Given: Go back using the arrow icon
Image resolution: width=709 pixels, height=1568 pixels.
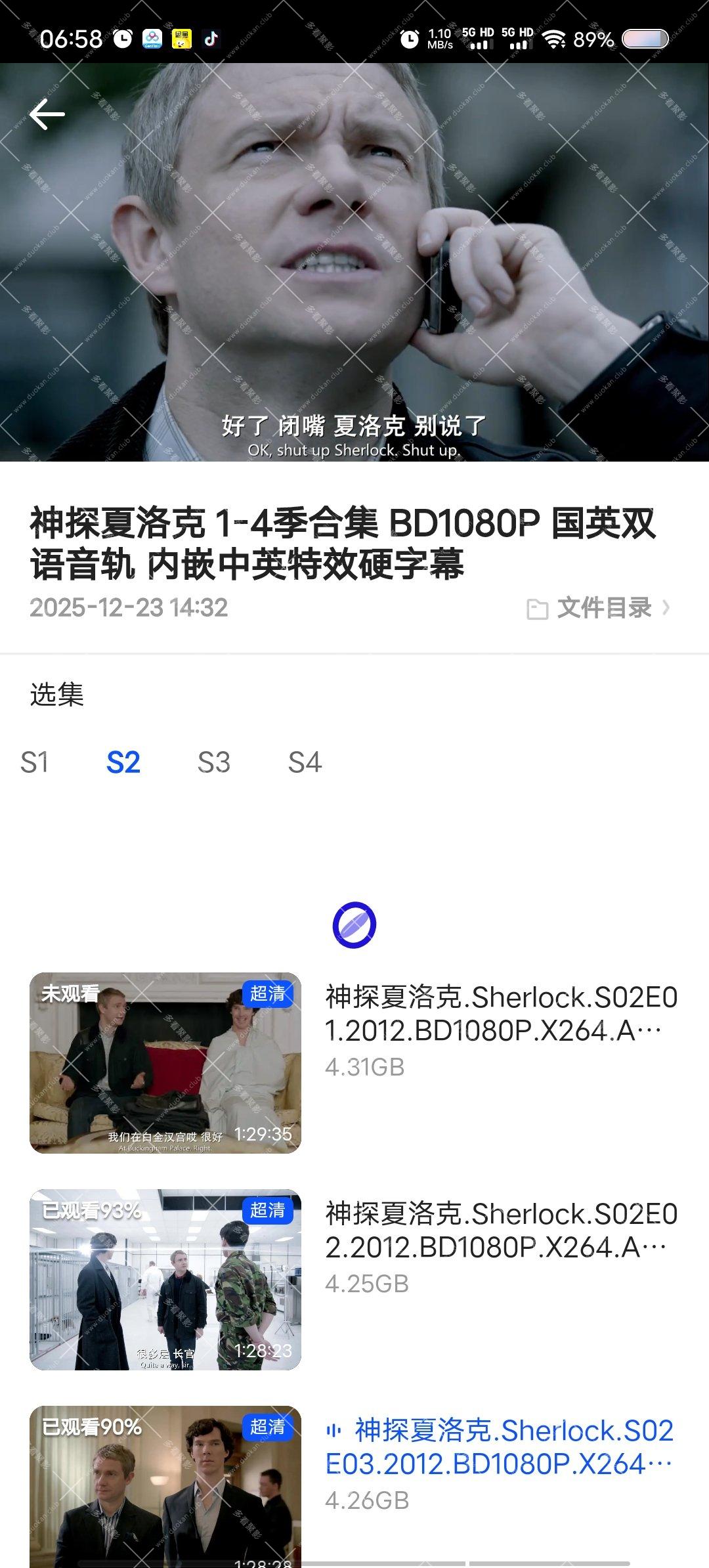Looking at the screenshot, I should pyautogui.click(x=47, y=115).
